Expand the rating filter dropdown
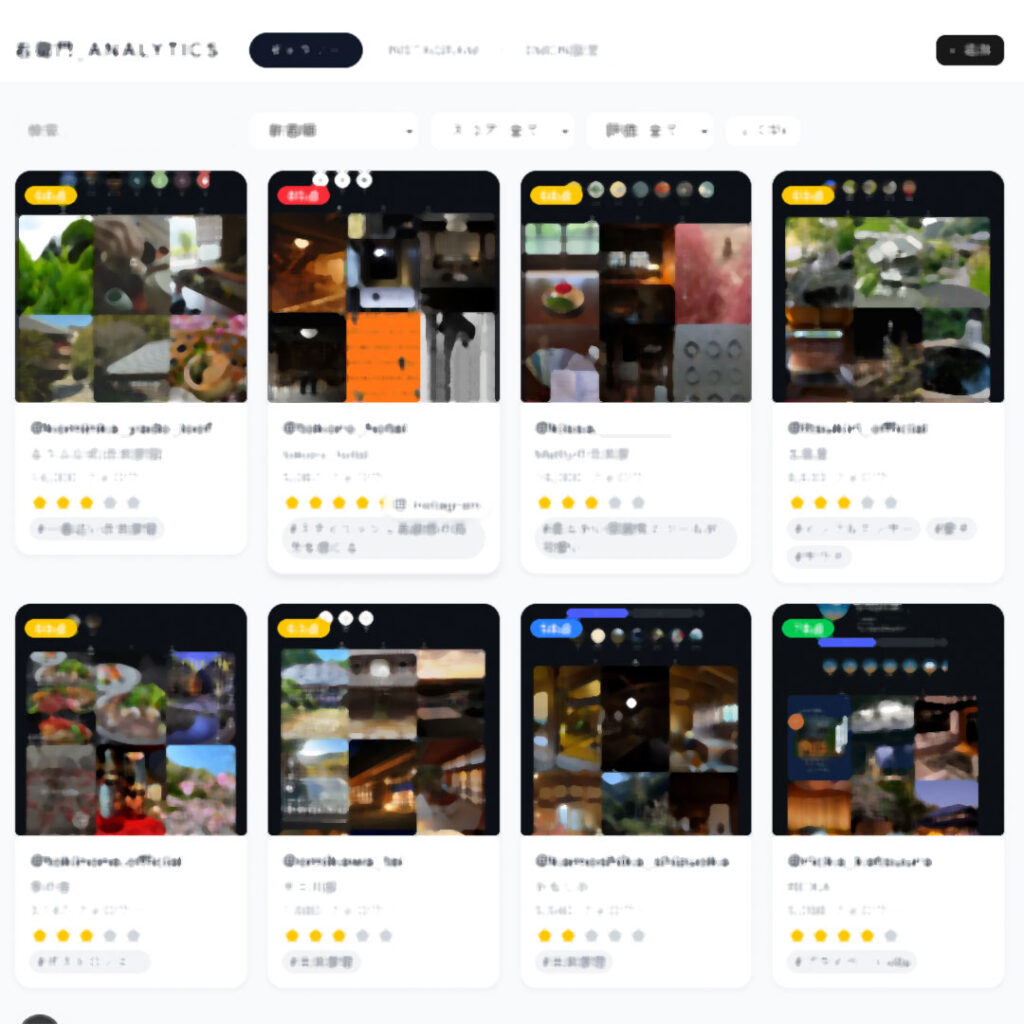The image size is (1024, 1024). tap(650, 131)
